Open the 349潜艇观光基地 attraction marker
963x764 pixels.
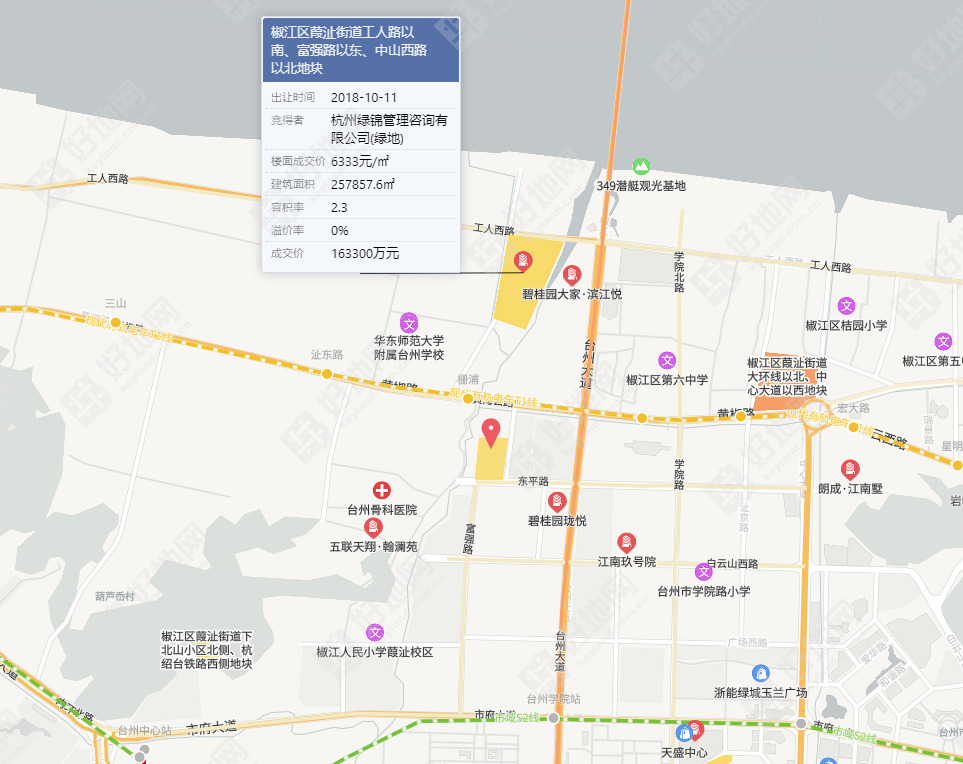click(x=641, y=166)
